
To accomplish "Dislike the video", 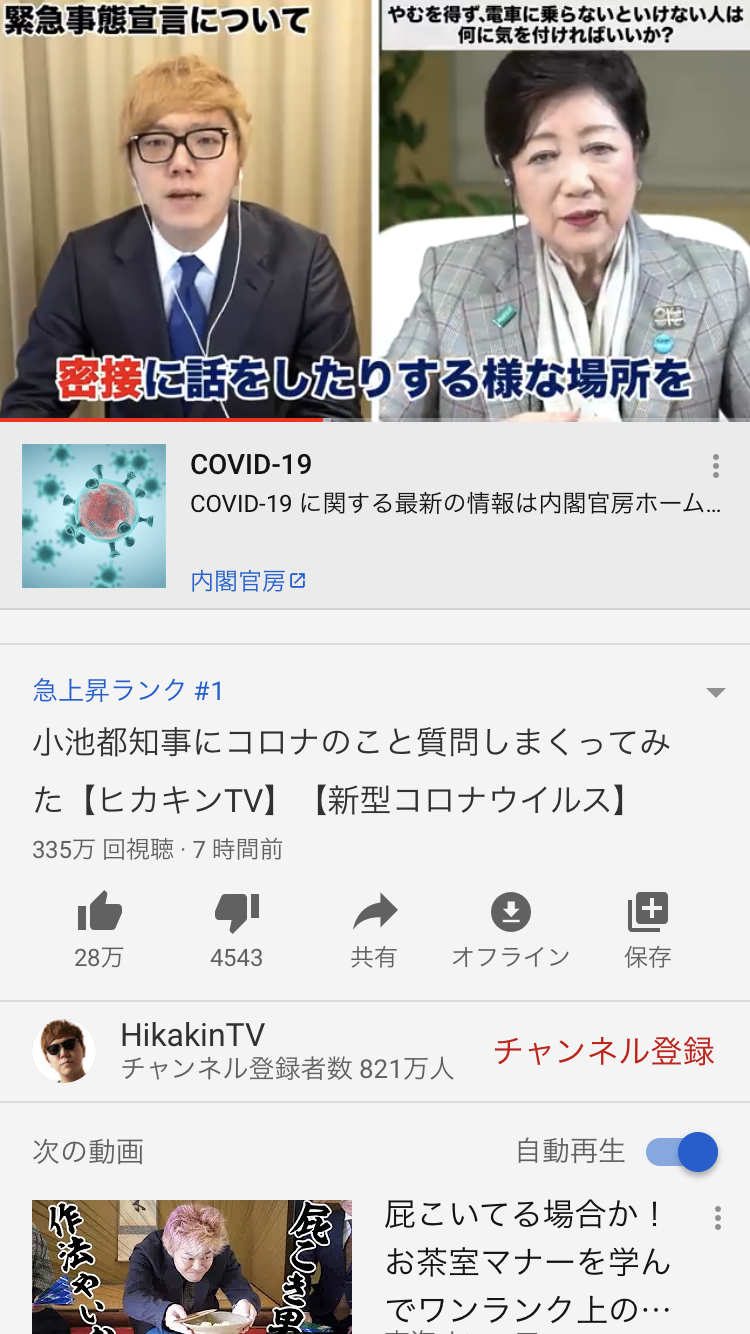I will click(237, 930).
